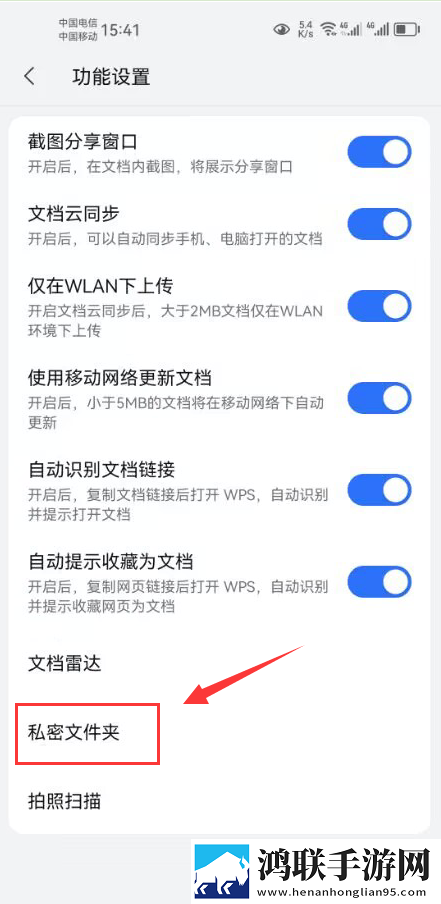Turn off 仅在WLAN下上传

(379, 306)
